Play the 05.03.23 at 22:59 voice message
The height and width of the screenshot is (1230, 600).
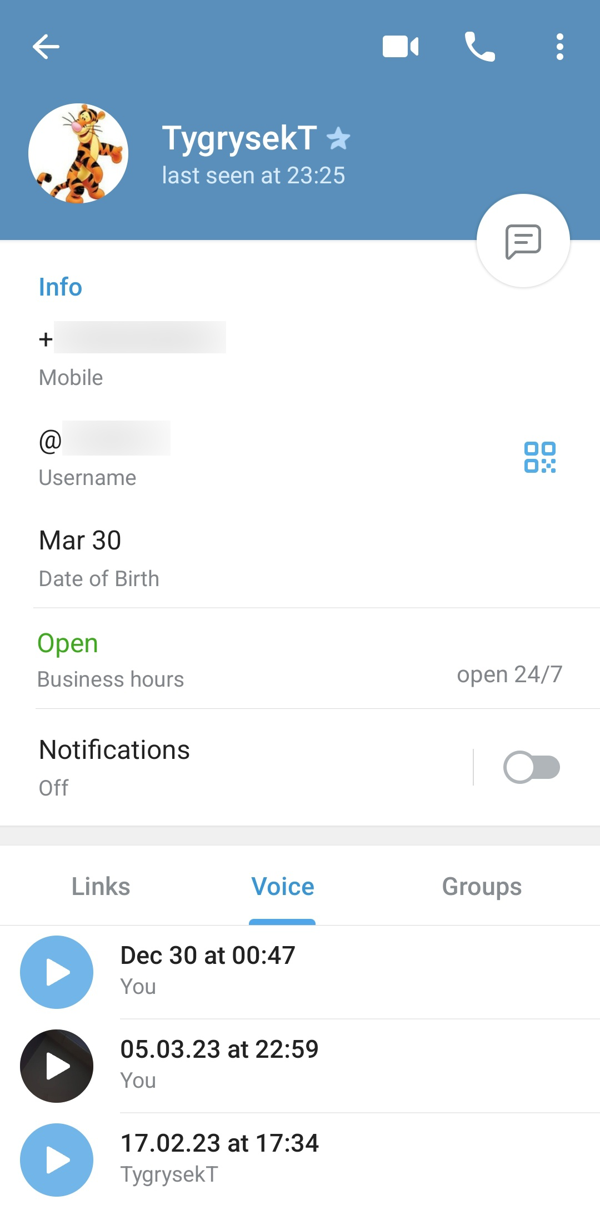pos(57,1066)
